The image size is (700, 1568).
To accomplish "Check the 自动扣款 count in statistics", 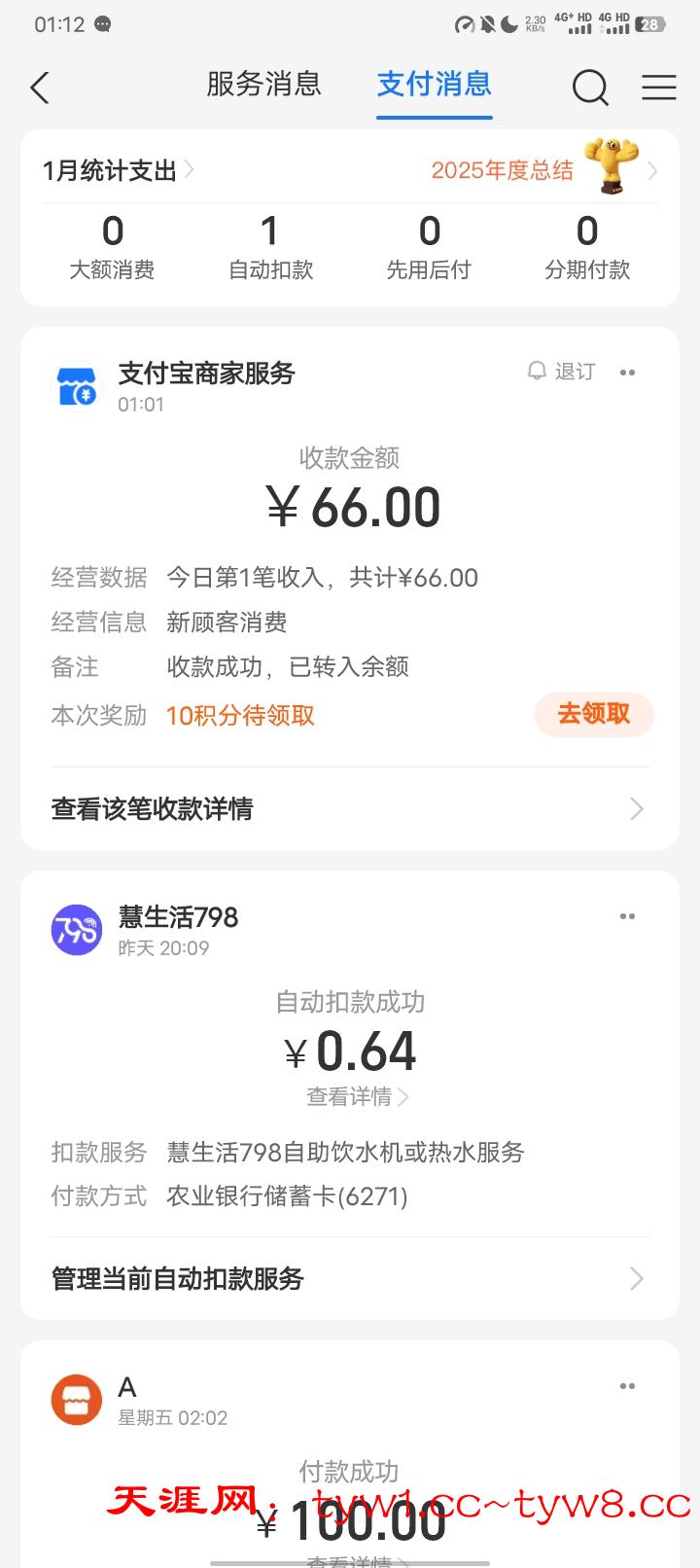I will (x=270, y=246).
